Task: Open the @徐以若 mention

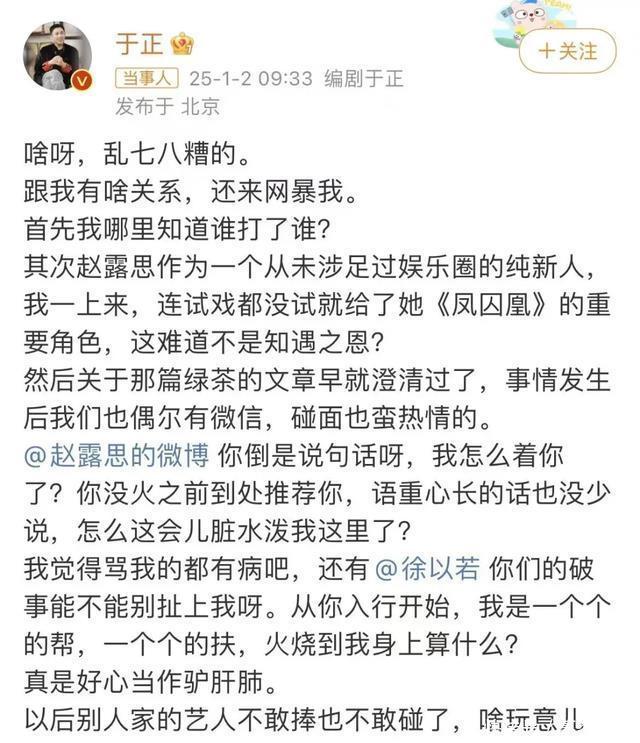Action: pyautogui.click(x=427, y=568)
